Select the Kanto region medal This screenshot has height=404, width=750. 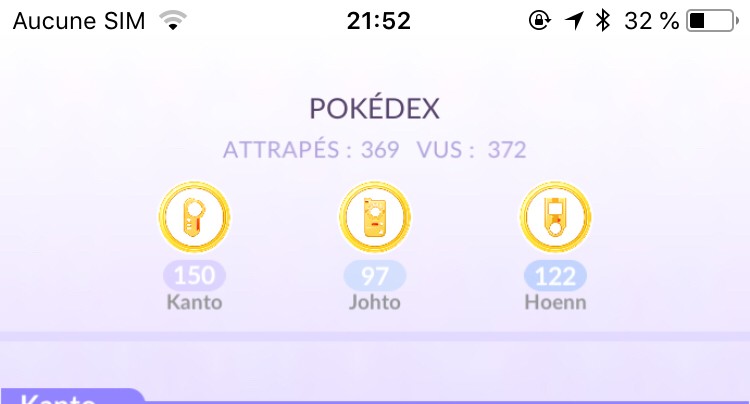pyautogui.click(x=195, y=217)
